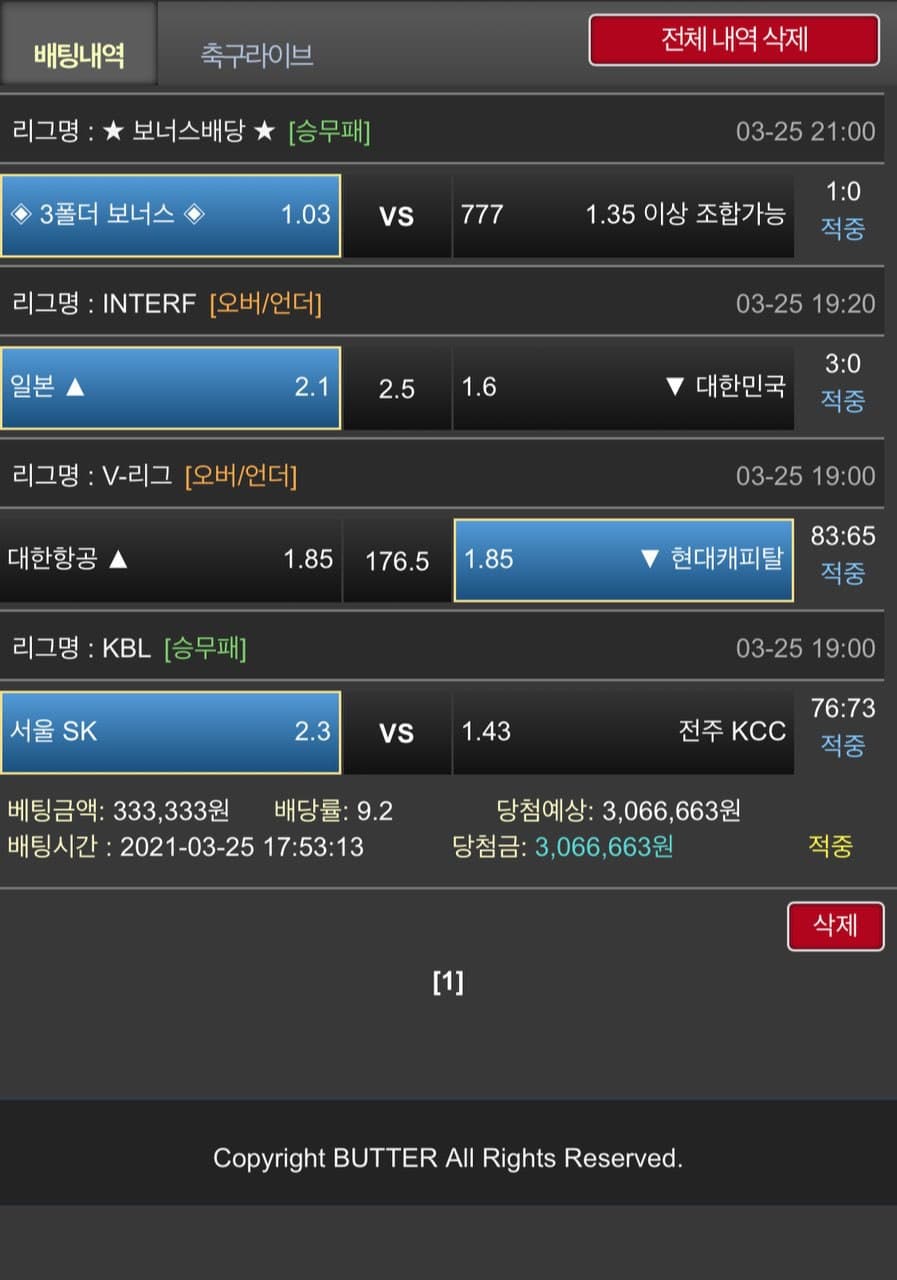Delete this bet with the 삭제 button

(x=835, y=925)
